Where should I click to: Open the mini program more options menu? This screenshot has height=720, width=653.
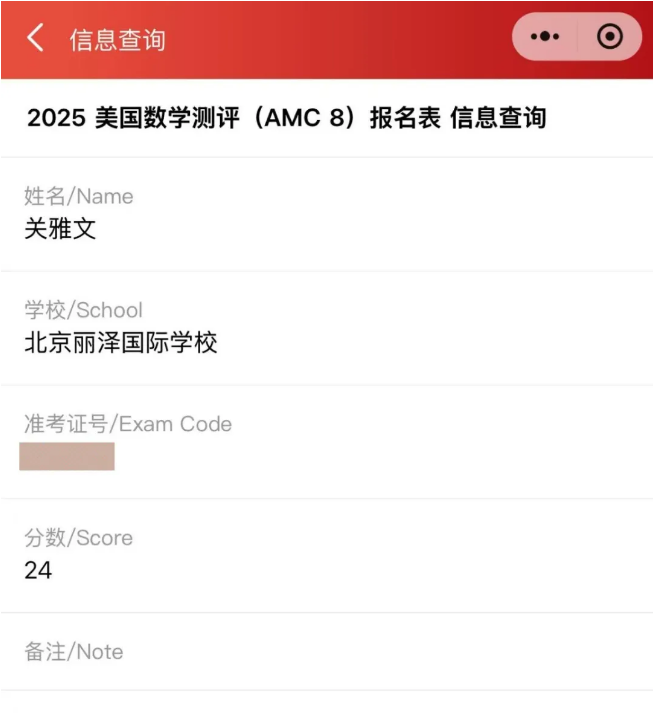click(545, 38)
